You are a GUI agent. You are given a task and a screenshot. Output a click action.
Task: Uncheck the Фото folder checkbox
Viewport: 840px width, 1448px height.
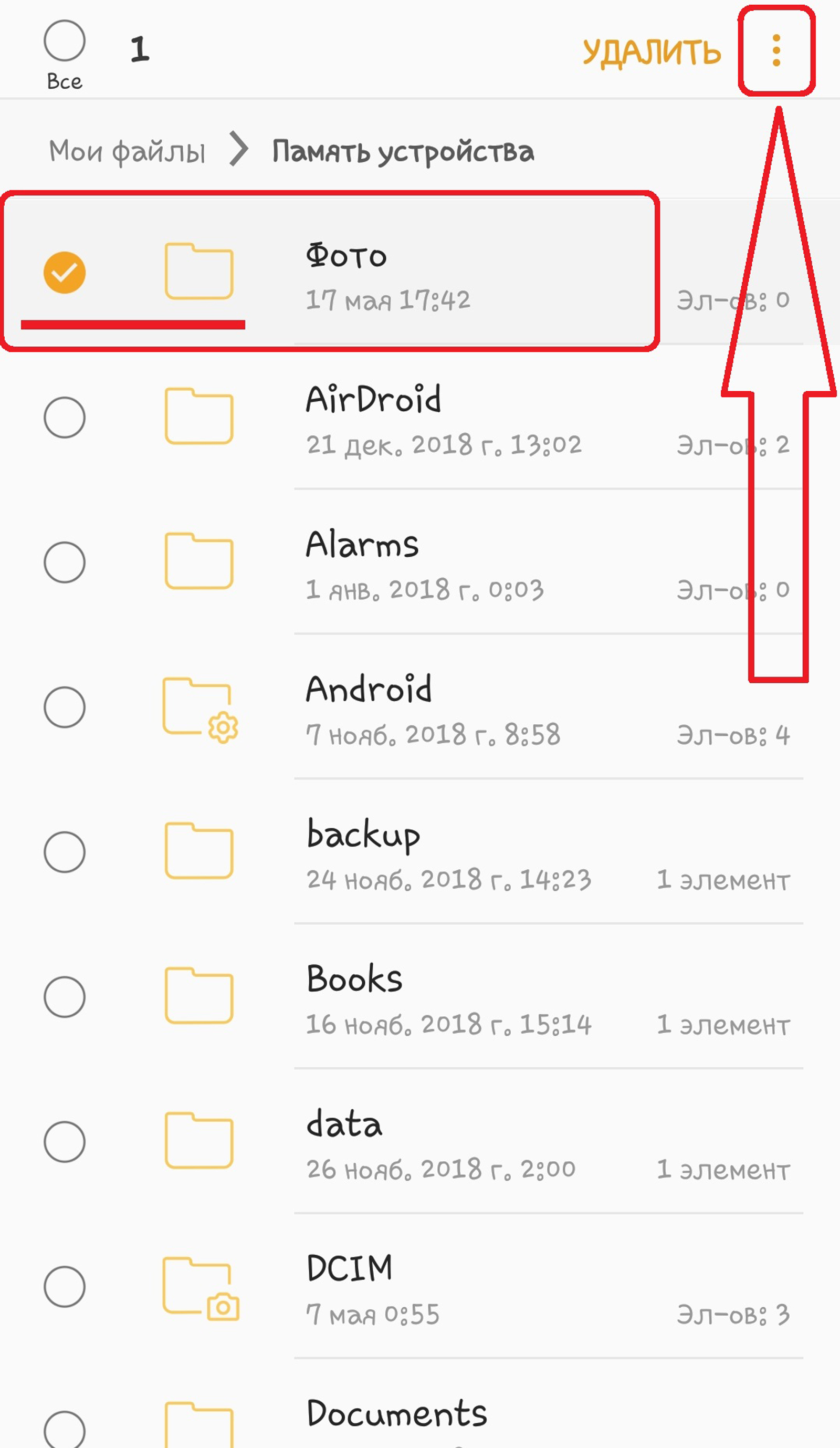pos(65,273)
